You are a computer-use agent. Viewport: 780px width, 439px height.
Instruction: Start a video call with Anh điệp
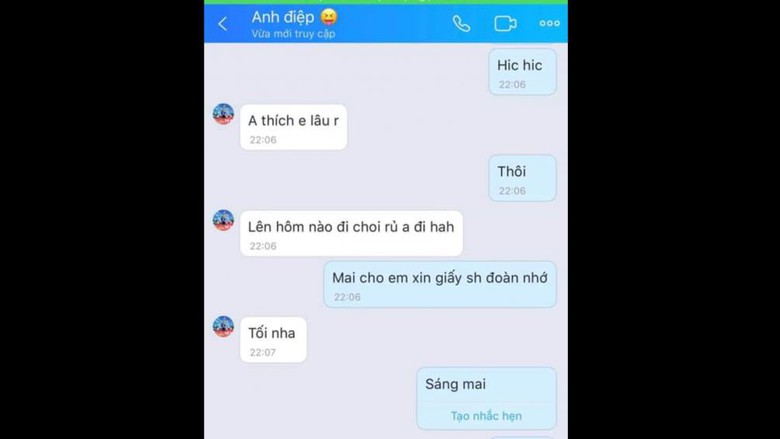coord(505,24)
